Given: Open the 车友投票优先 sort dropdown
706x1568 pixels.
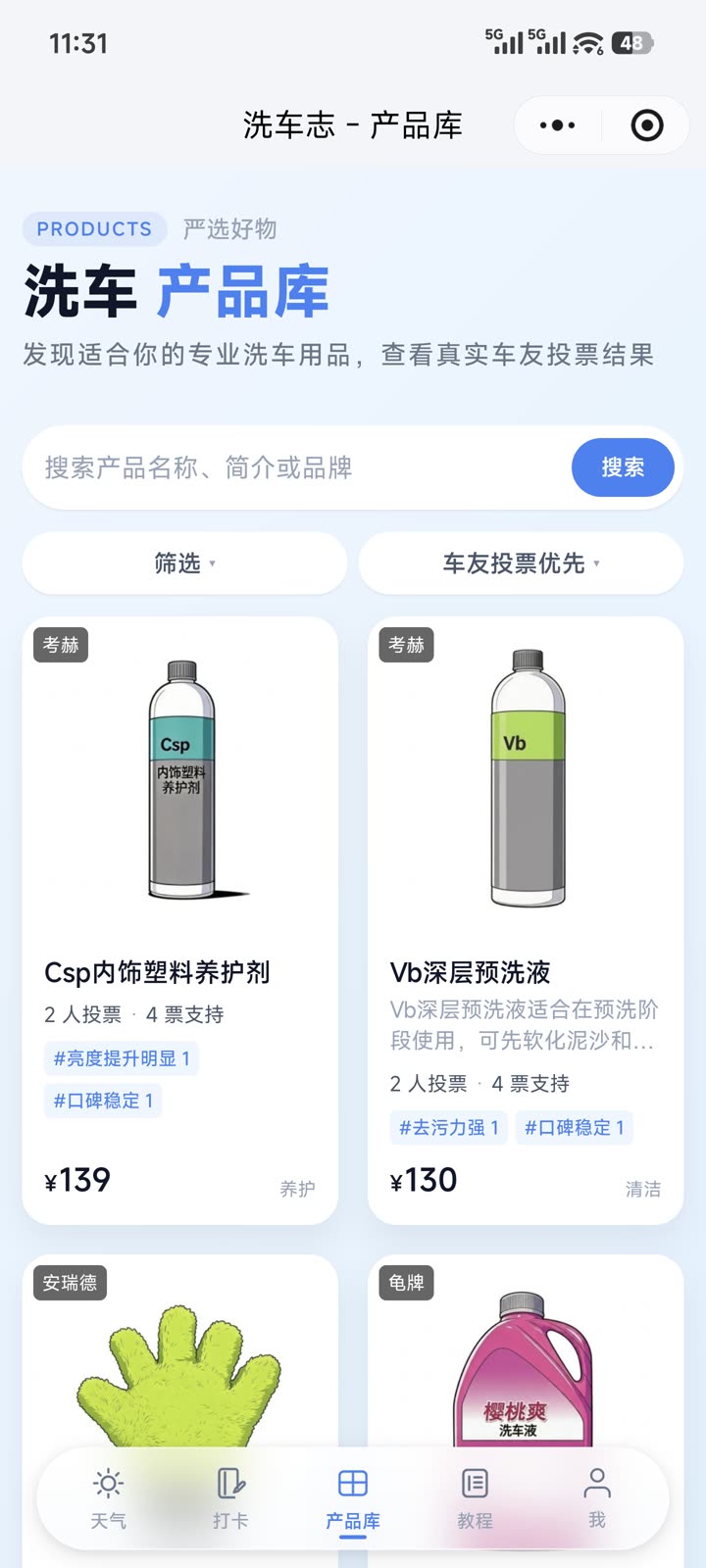Looking at the screenshot, I should click(521, 563).
